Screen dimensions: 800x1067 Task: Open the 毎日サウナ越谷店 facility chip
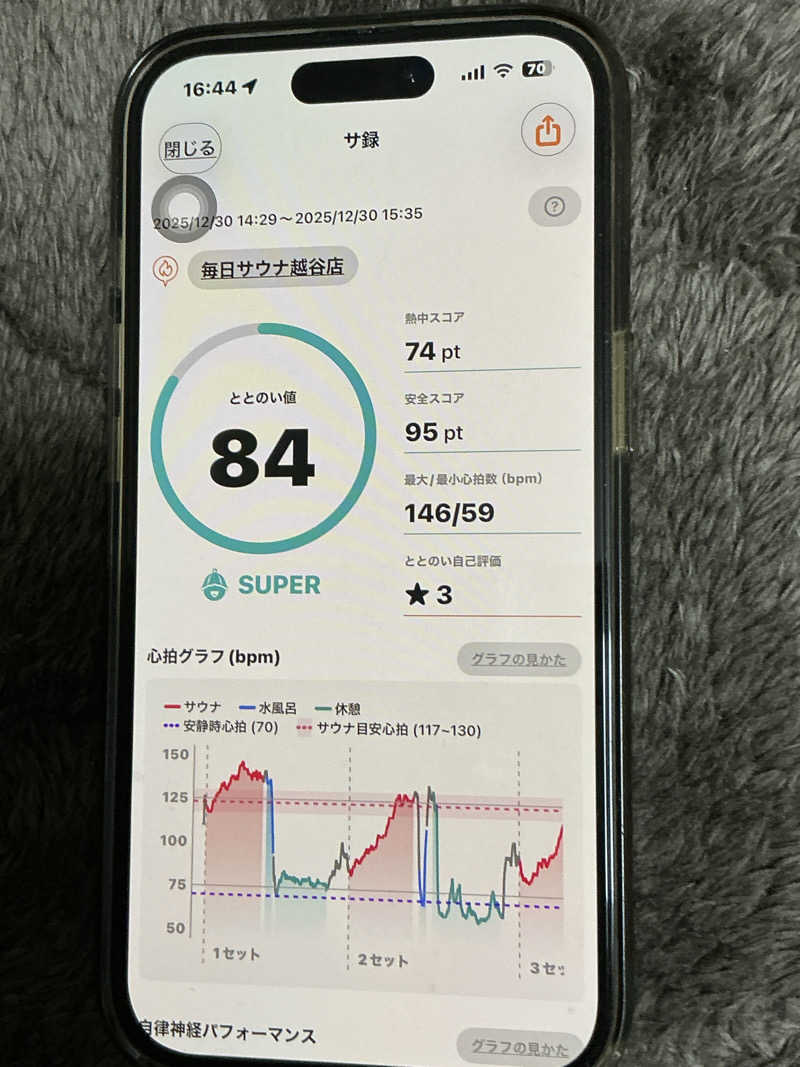(x=272, y=268)
